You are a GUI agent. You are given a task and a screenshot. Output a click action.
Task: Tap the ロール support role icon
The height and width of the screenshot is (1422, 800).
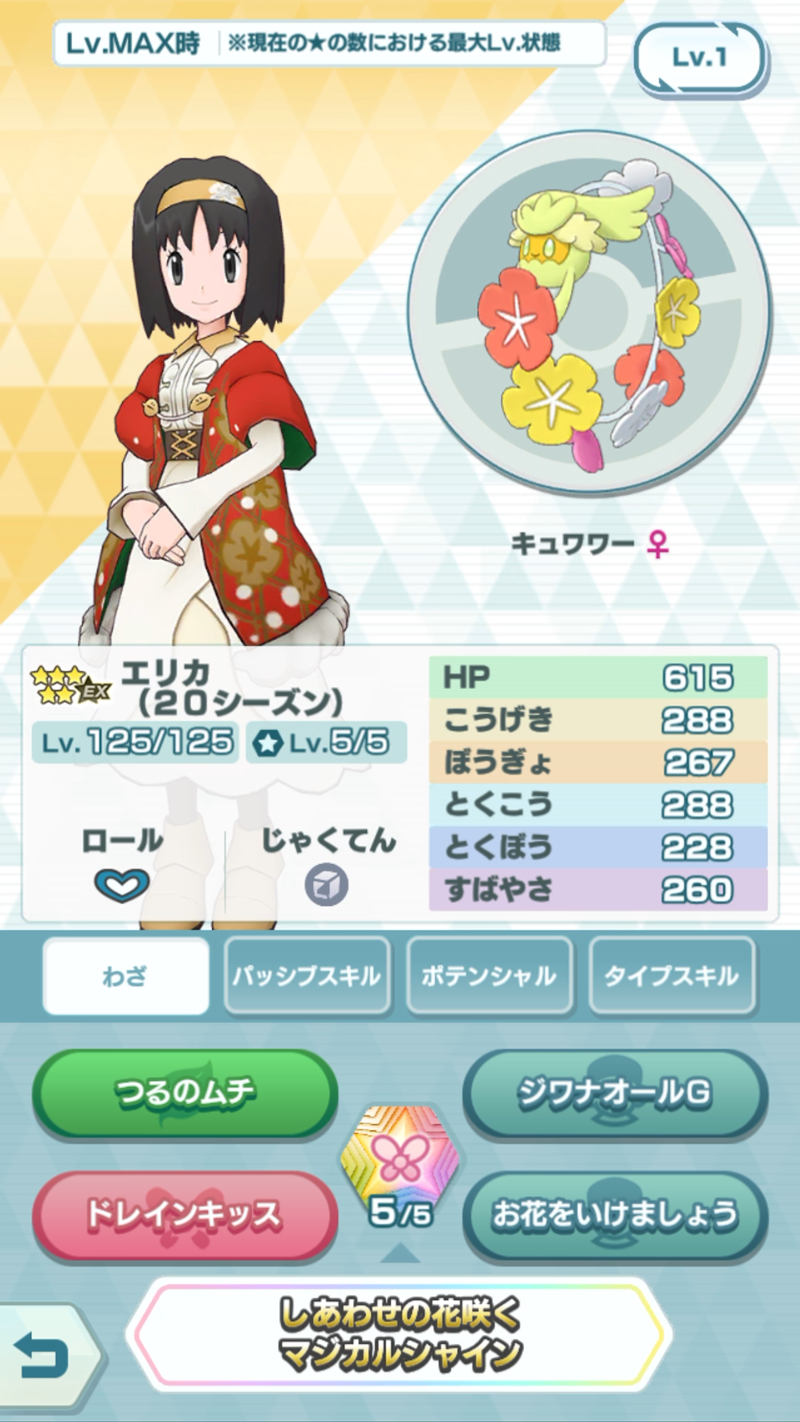point(122,885)
